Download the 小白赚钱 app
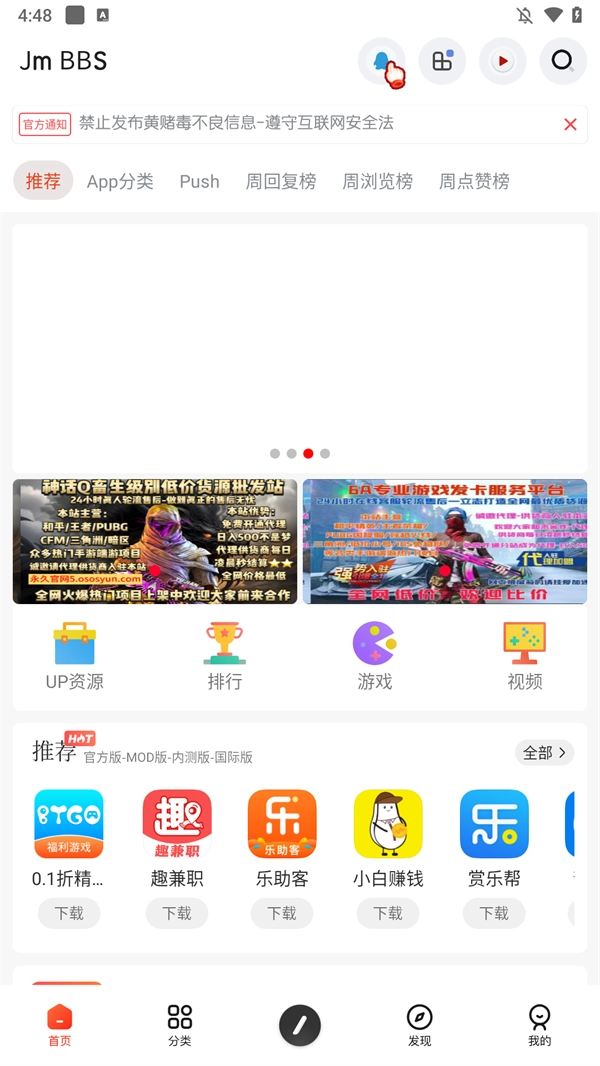 [x=388, y=913]
